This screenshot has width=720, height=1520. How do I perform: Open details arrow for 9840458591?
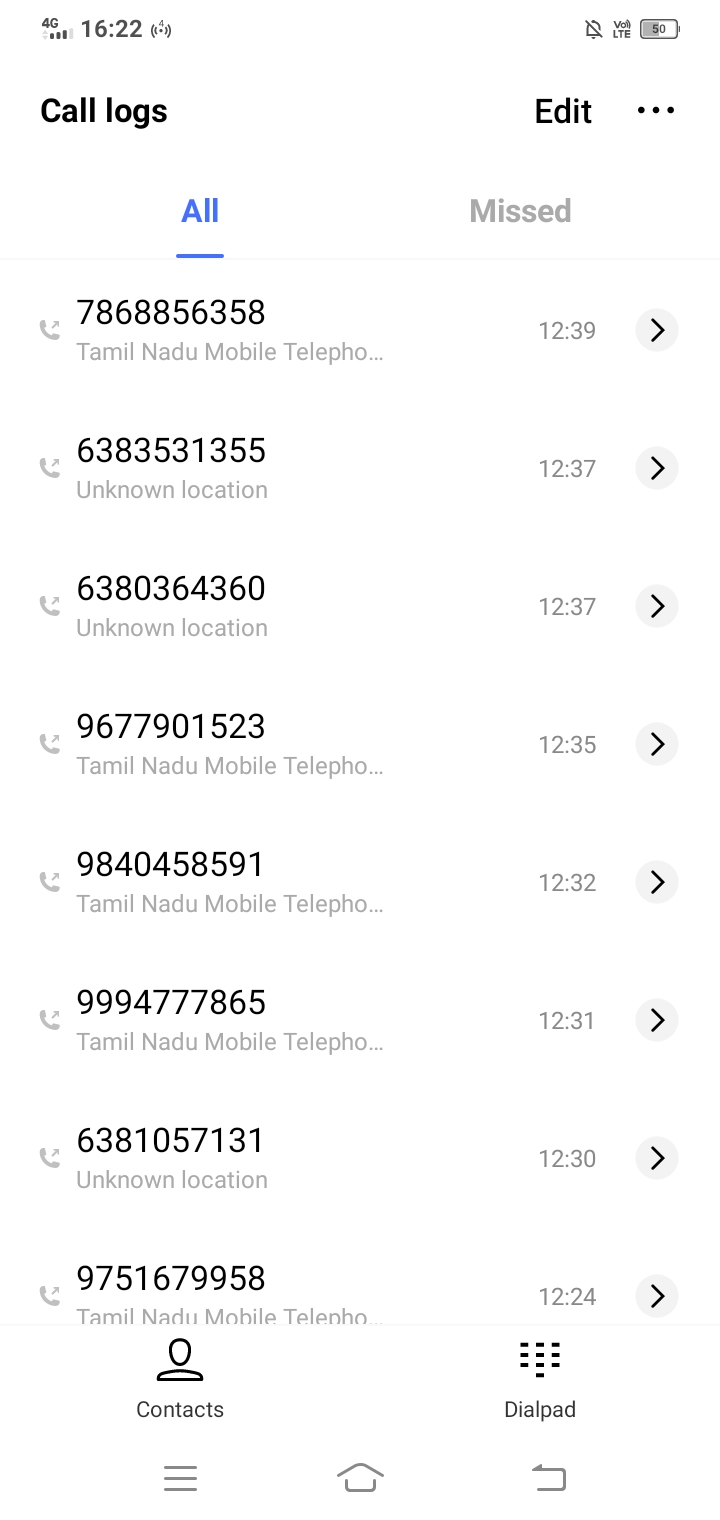[x=657, y=882]
